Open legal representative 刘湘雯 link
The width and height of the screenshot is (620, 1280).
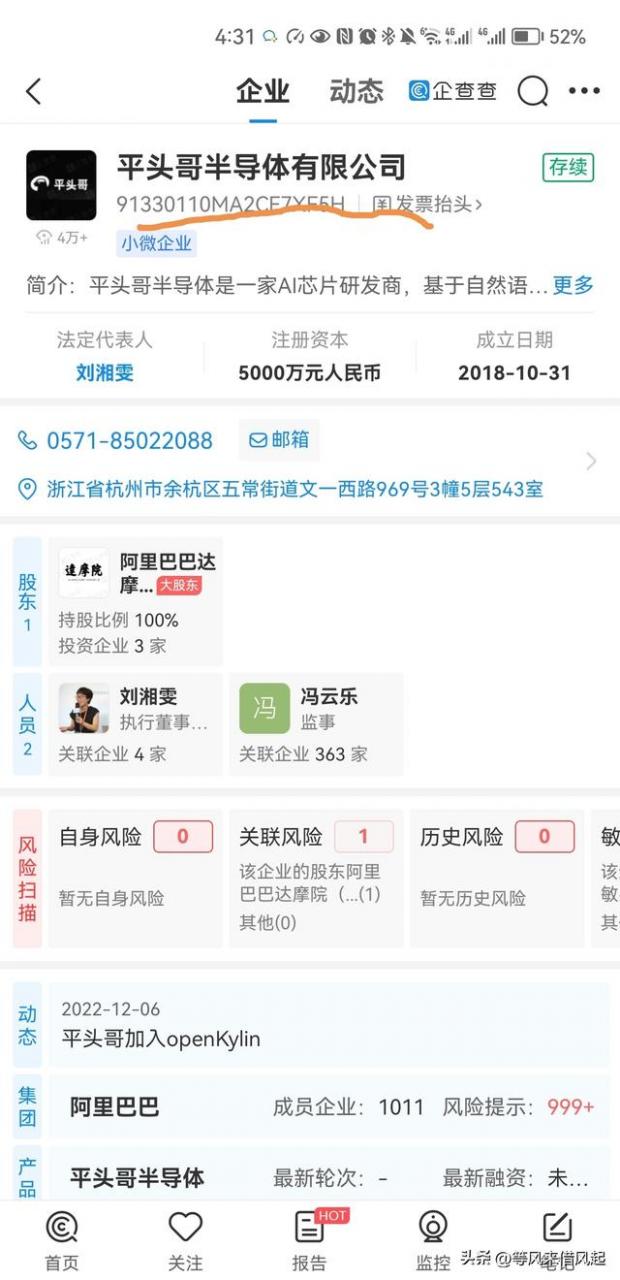[x=104, y=373]
